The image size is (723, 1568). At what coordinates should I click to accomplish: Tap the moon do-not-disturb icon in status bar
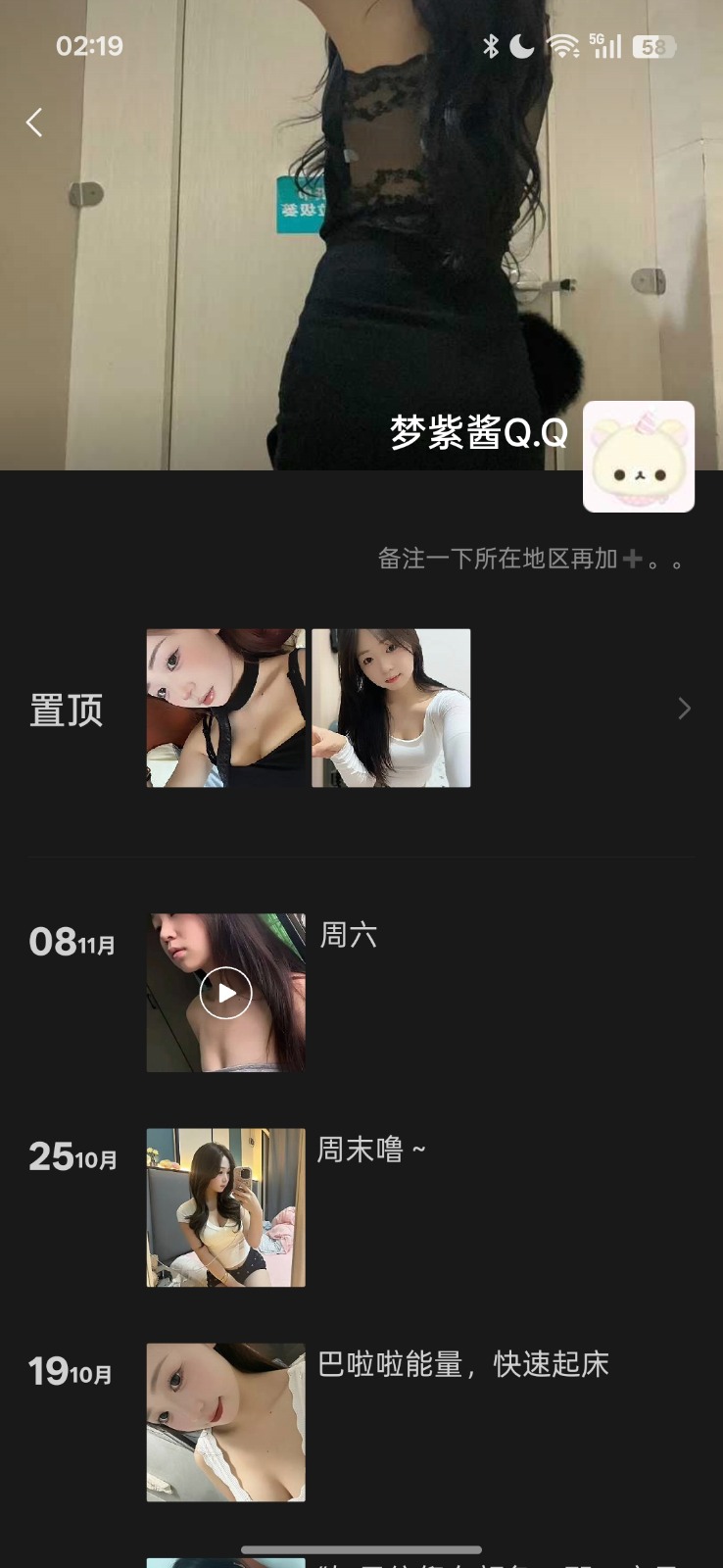(x=520, y=45)
